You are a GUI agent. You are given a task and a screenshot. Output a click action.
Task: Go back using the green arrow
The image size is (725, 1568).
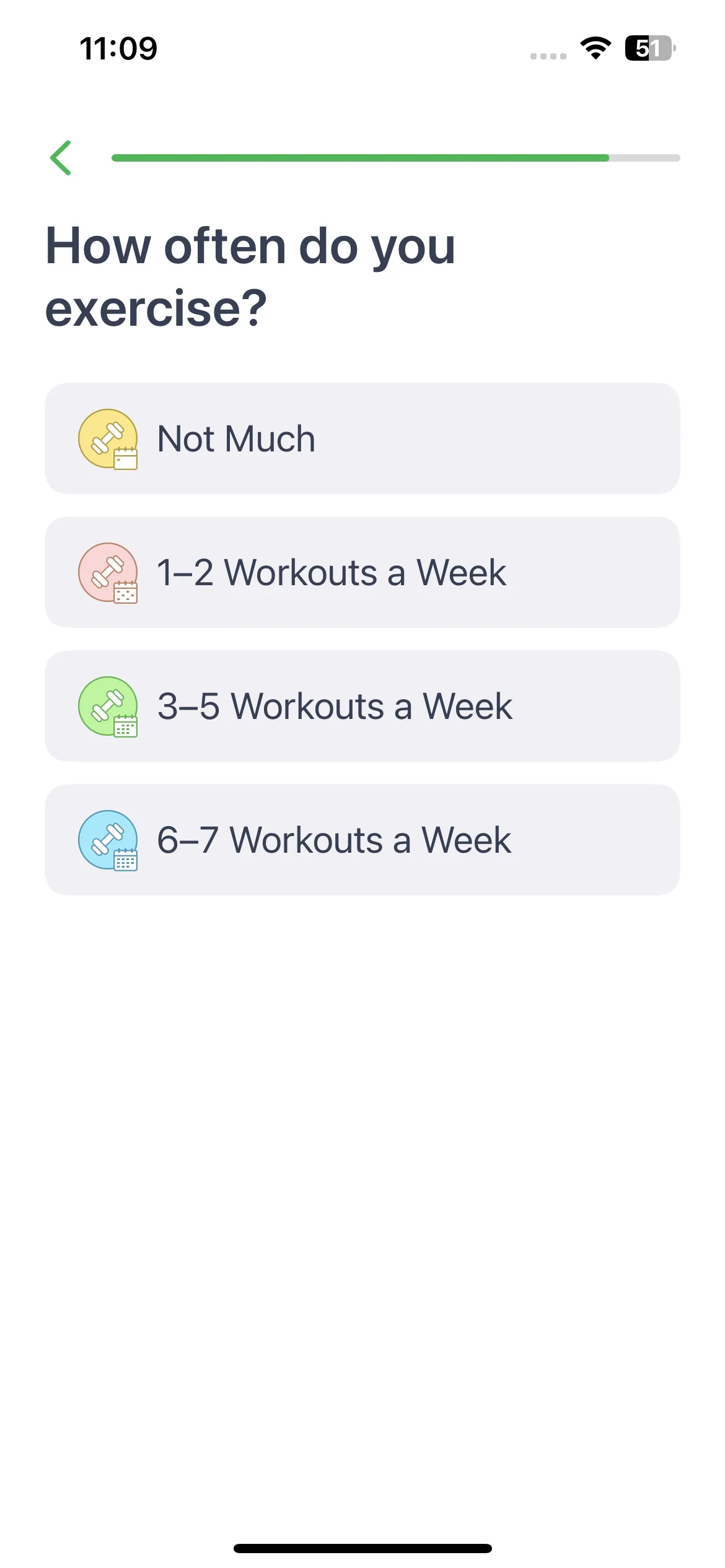tap(61, 158)
